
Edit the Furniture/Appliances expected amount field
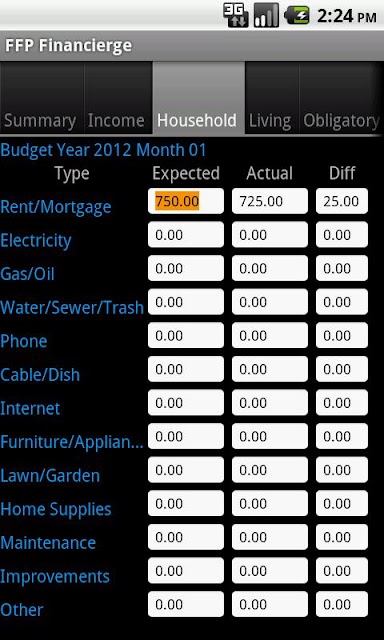pos(186,436)
